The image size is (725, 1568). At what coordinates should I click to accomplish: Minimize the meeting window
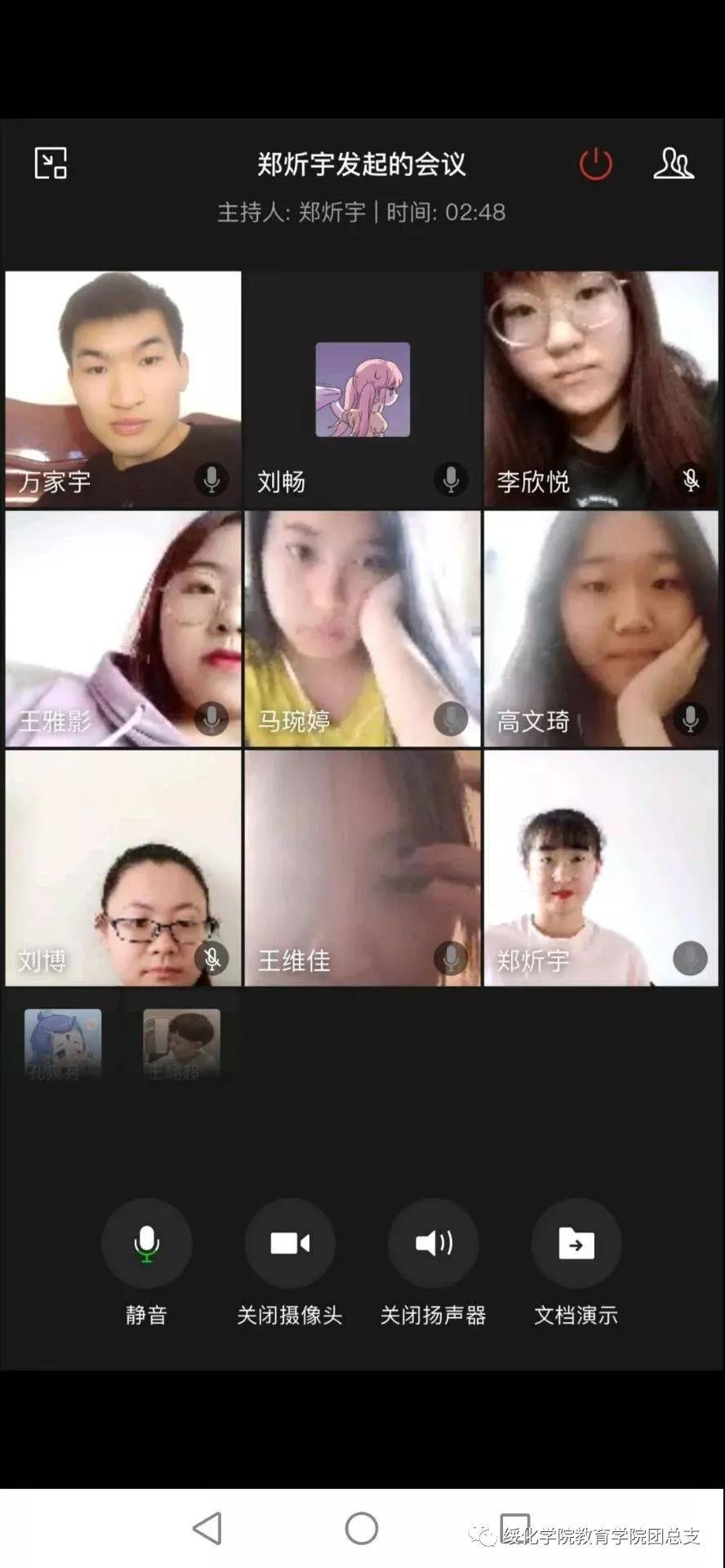[51, 163]
